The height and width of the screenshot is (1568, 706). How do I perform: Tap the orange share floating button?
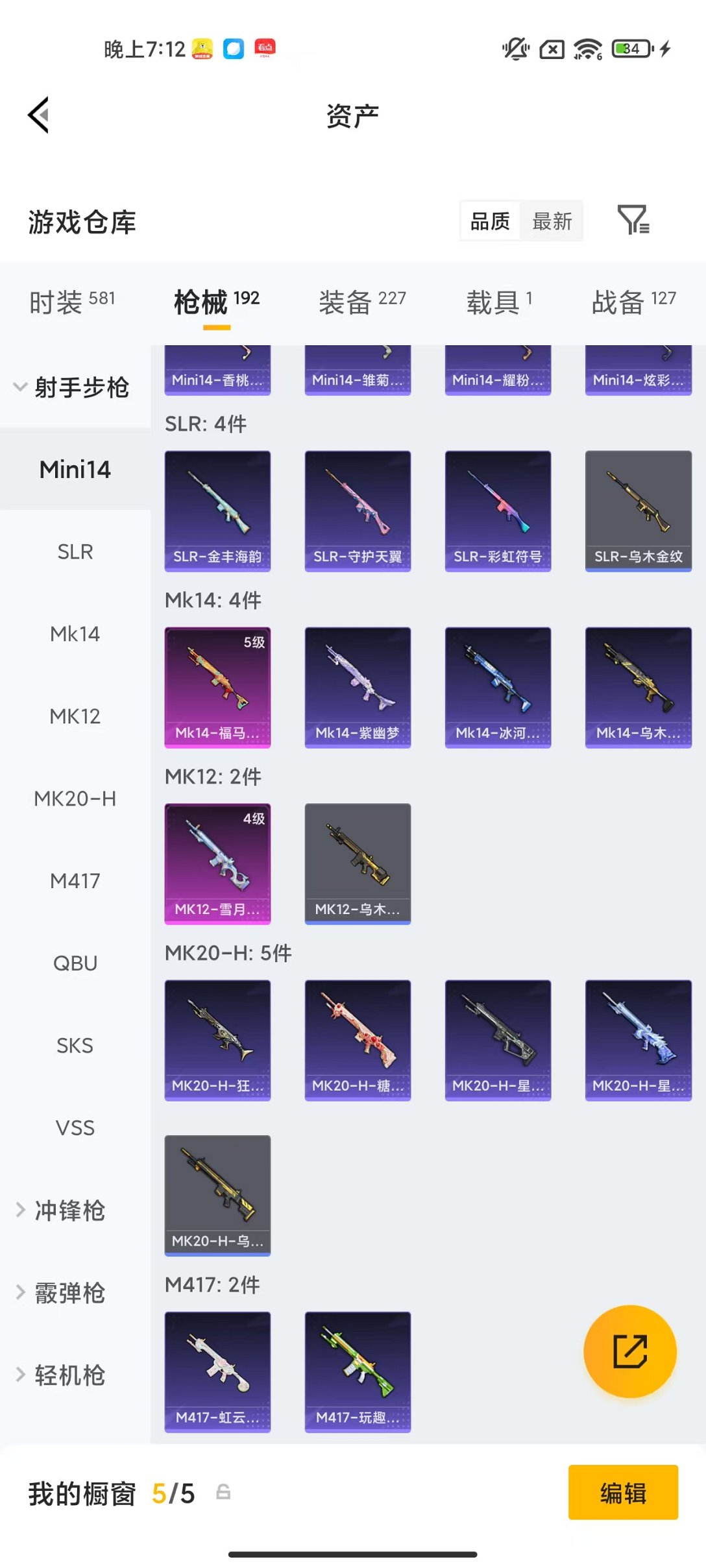tap(629, 1351)
